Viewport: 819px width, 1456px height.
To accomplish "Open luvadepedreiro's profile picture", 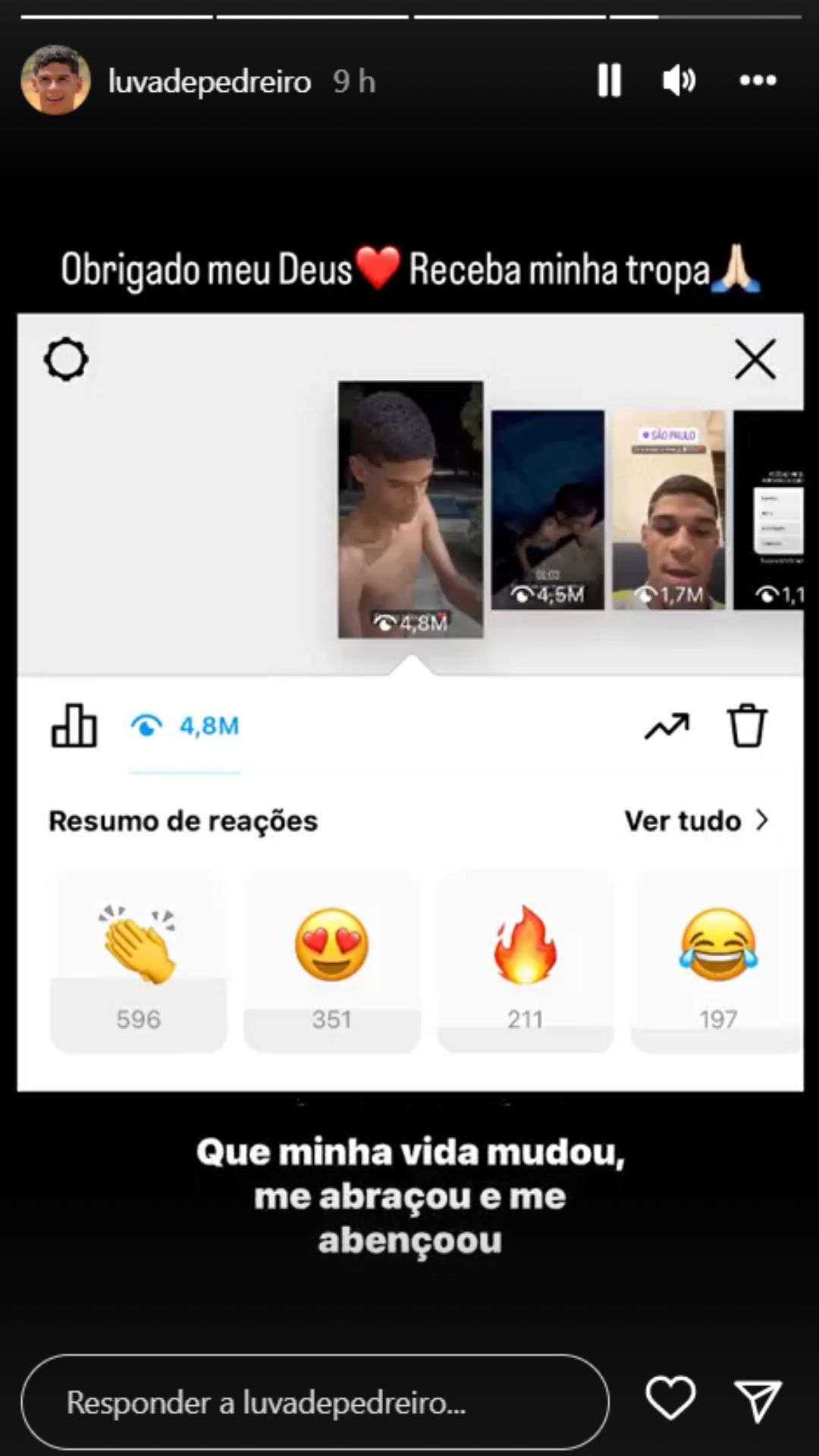I will [x=55, y=80].
